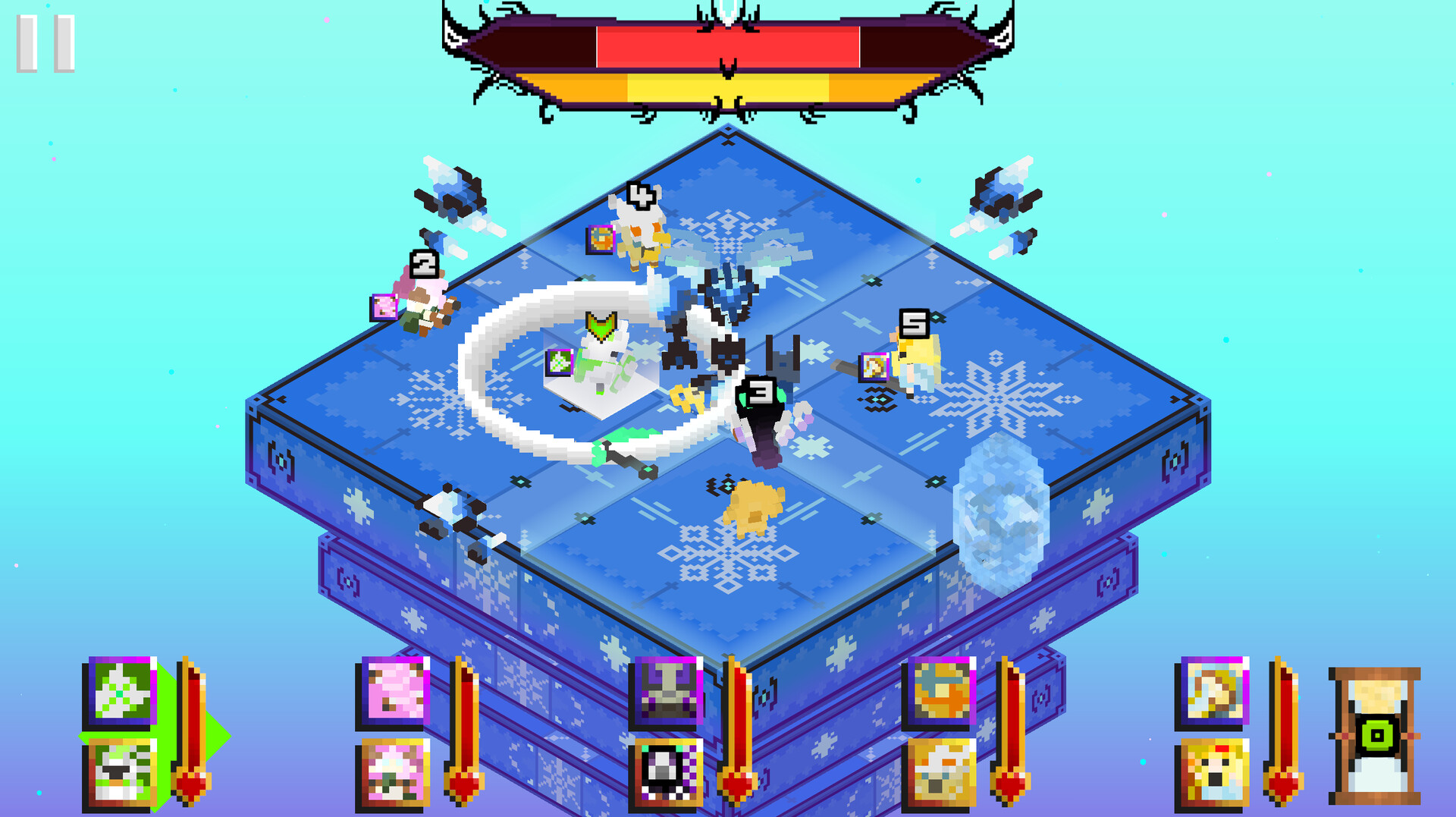Choose the dark hooded hero portrait
The image size is (1456, 817).
(x=668, y=772)
